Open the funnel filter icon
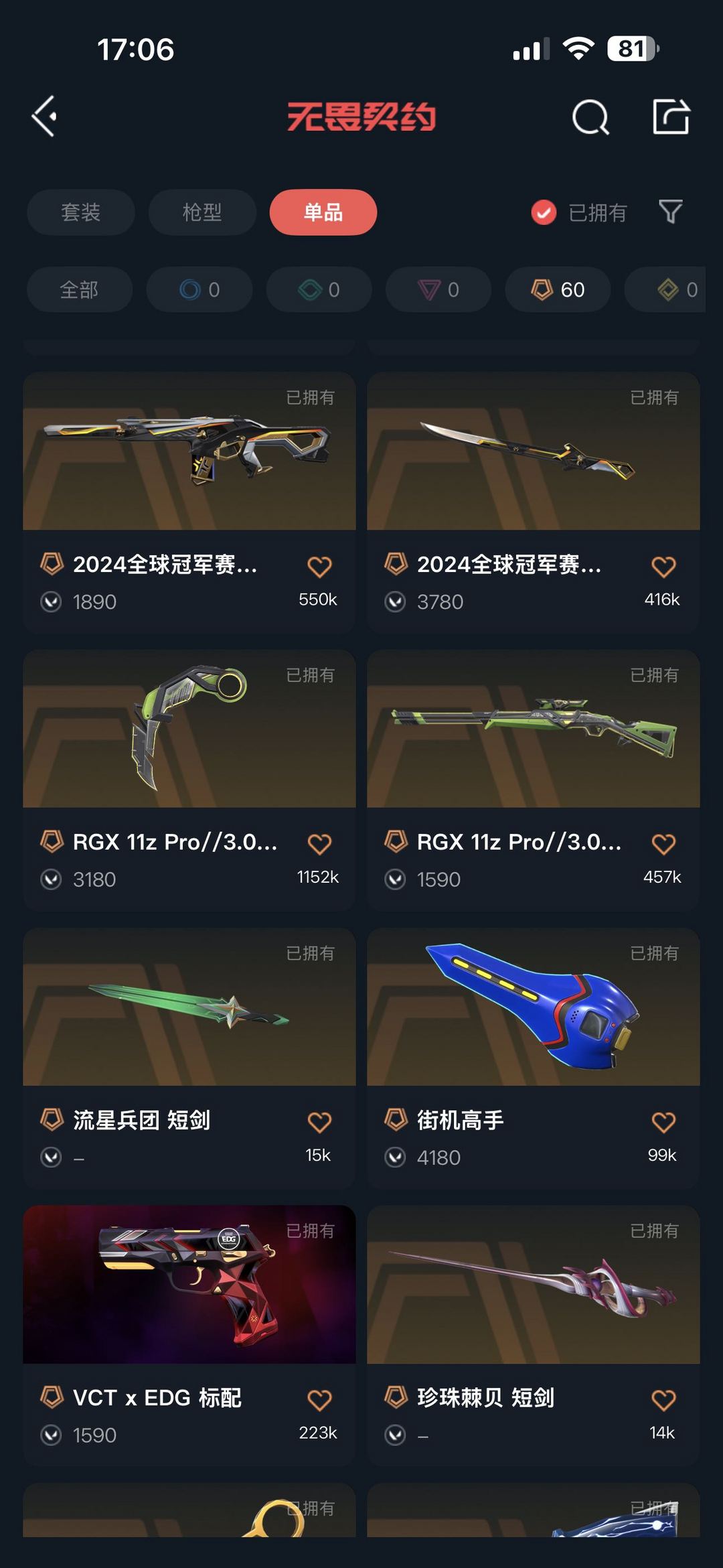The height and width of the screenshot is (1568, 723). click(670, 212)
